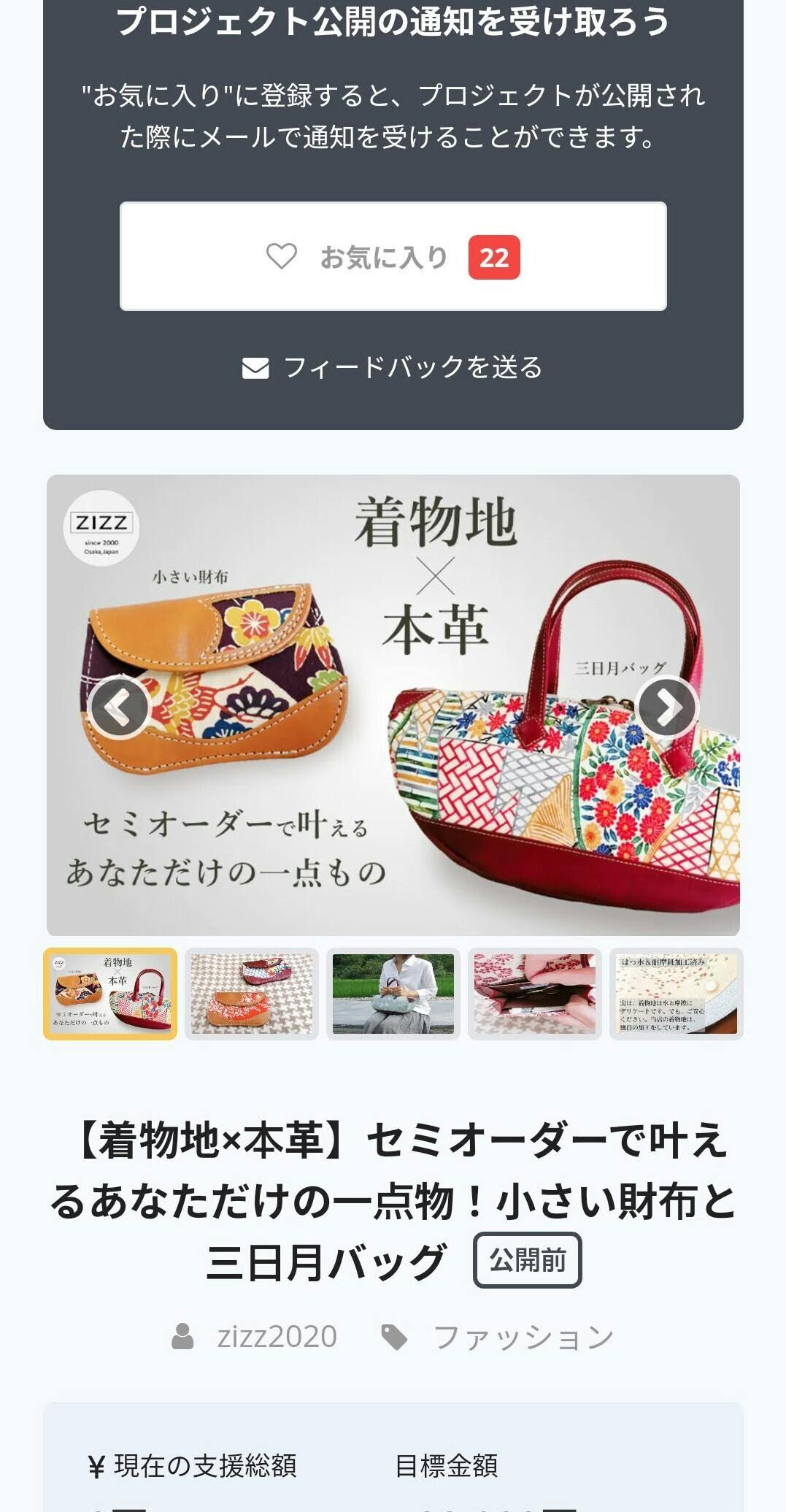Viewport: 786px width, 1512px height.
Task: Open zizz2020 creator profile
Action: [x=276, y=1337]
